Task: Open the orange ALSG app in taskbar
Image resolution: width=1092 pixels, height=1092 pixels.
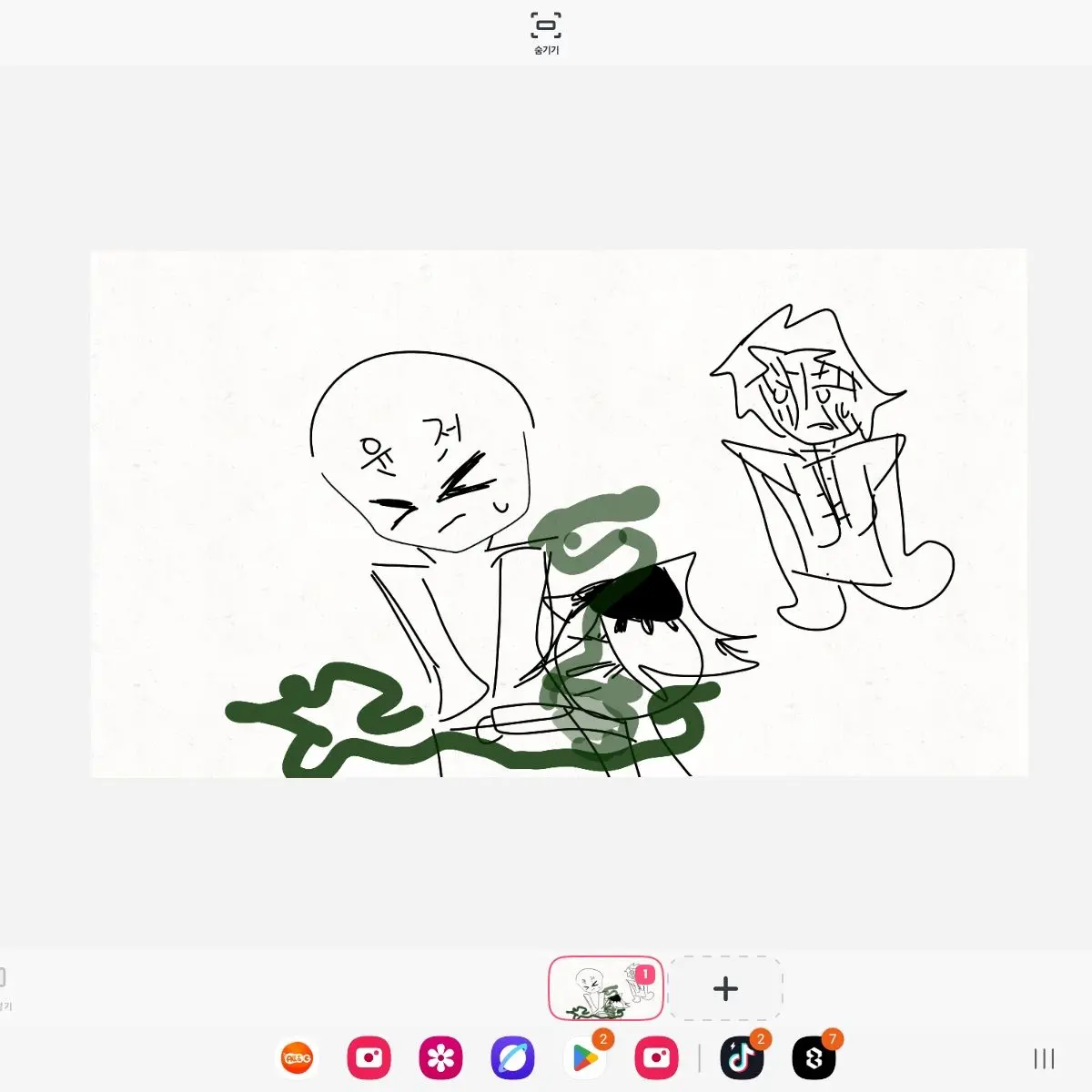Action: coord(298,1058)
